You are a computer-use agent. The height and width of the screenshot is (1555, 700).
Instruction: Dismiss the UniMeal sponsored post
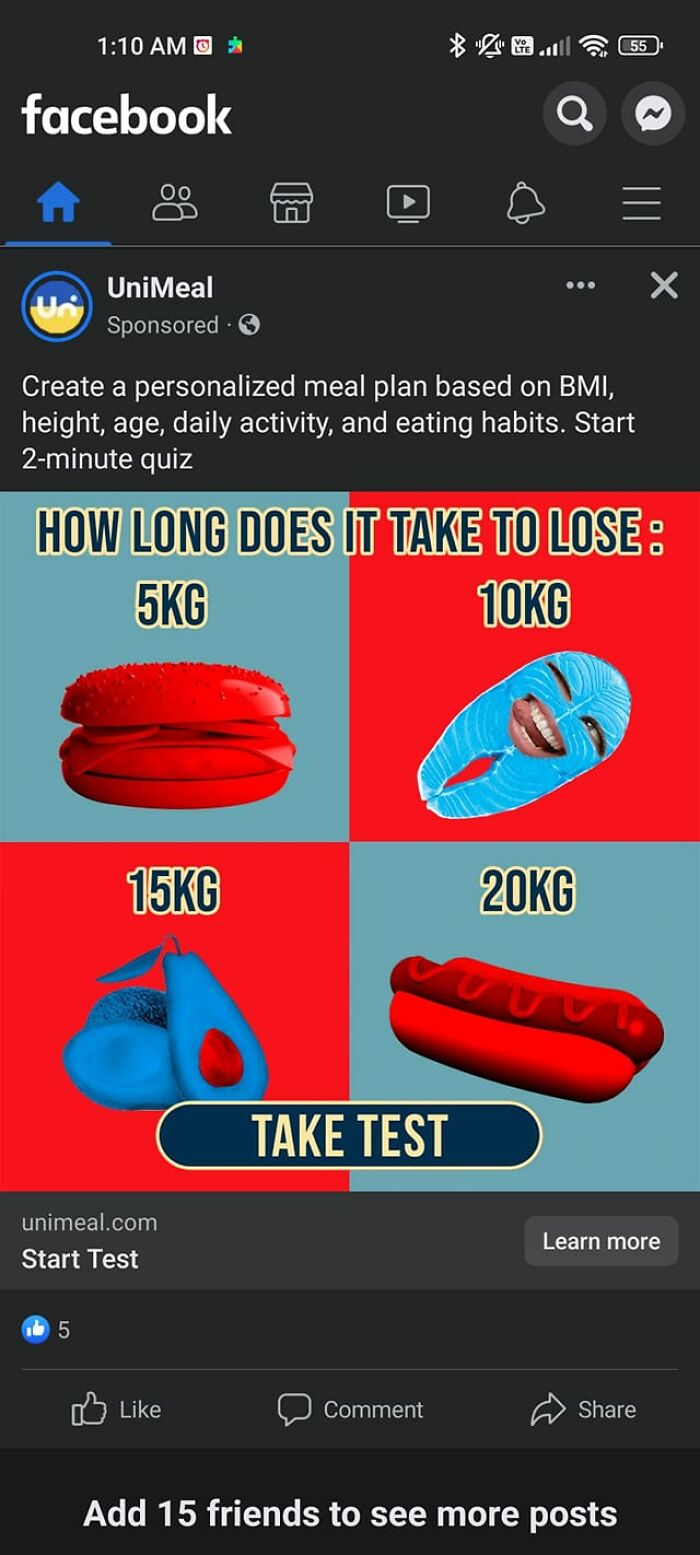tap(664, 286)
